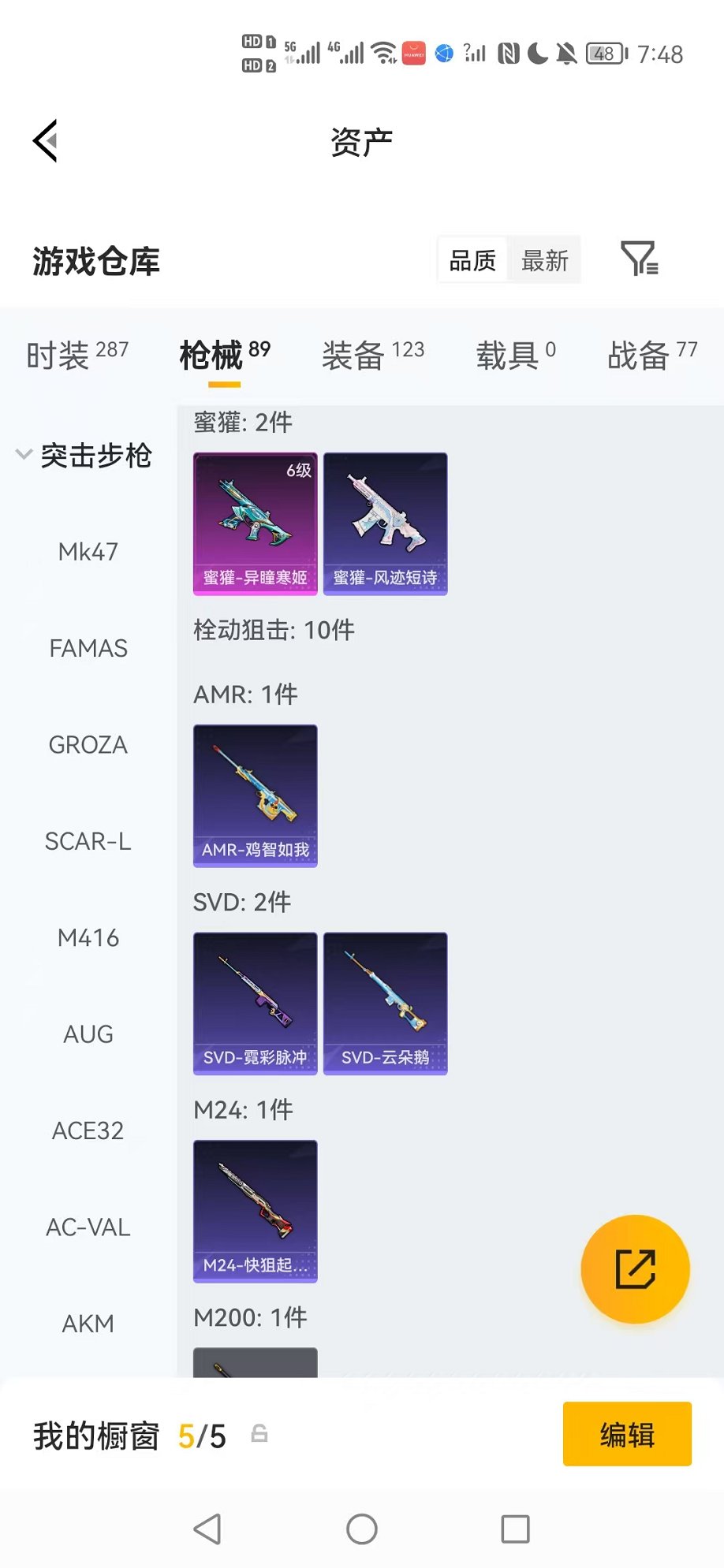Toggle sorting to 最新

pyautogui.click(x=544, y=259)
